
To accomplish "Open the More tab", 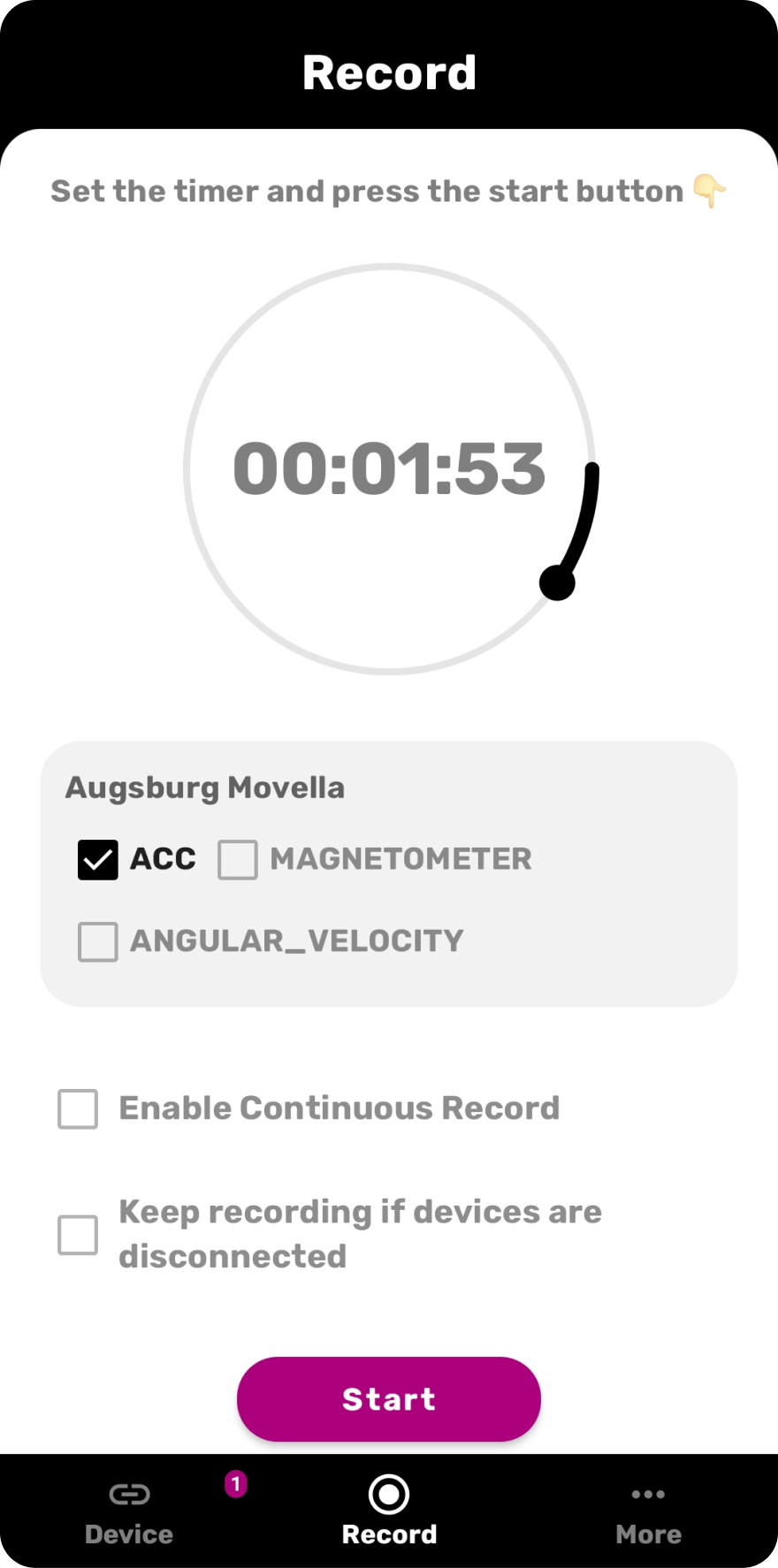I will [x=648, y=1511].
